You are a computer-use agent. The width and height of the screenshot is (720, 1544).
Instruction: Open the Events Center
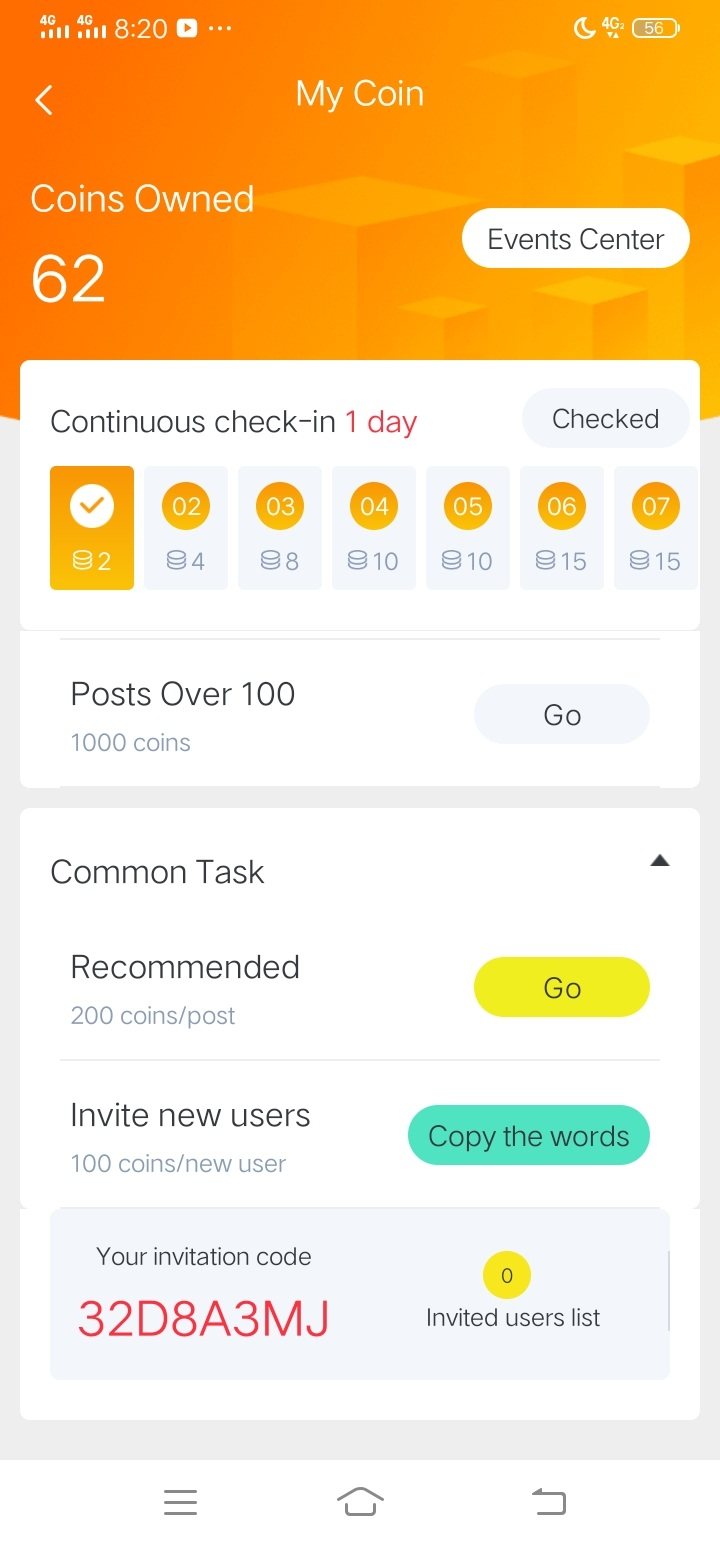[x=575, y=239]
